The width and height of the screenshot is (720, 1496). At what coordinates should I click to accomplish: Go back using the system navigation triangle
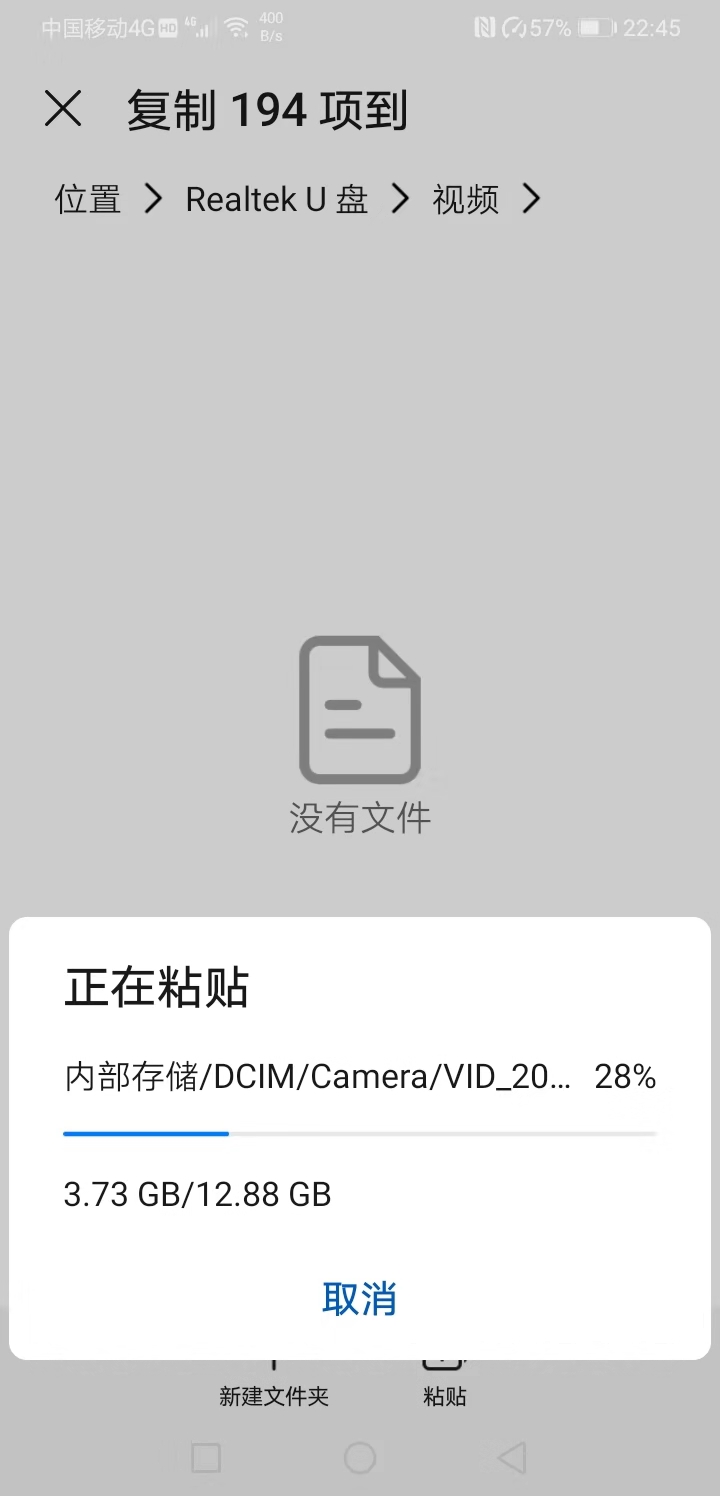[x=512, y=1458]
